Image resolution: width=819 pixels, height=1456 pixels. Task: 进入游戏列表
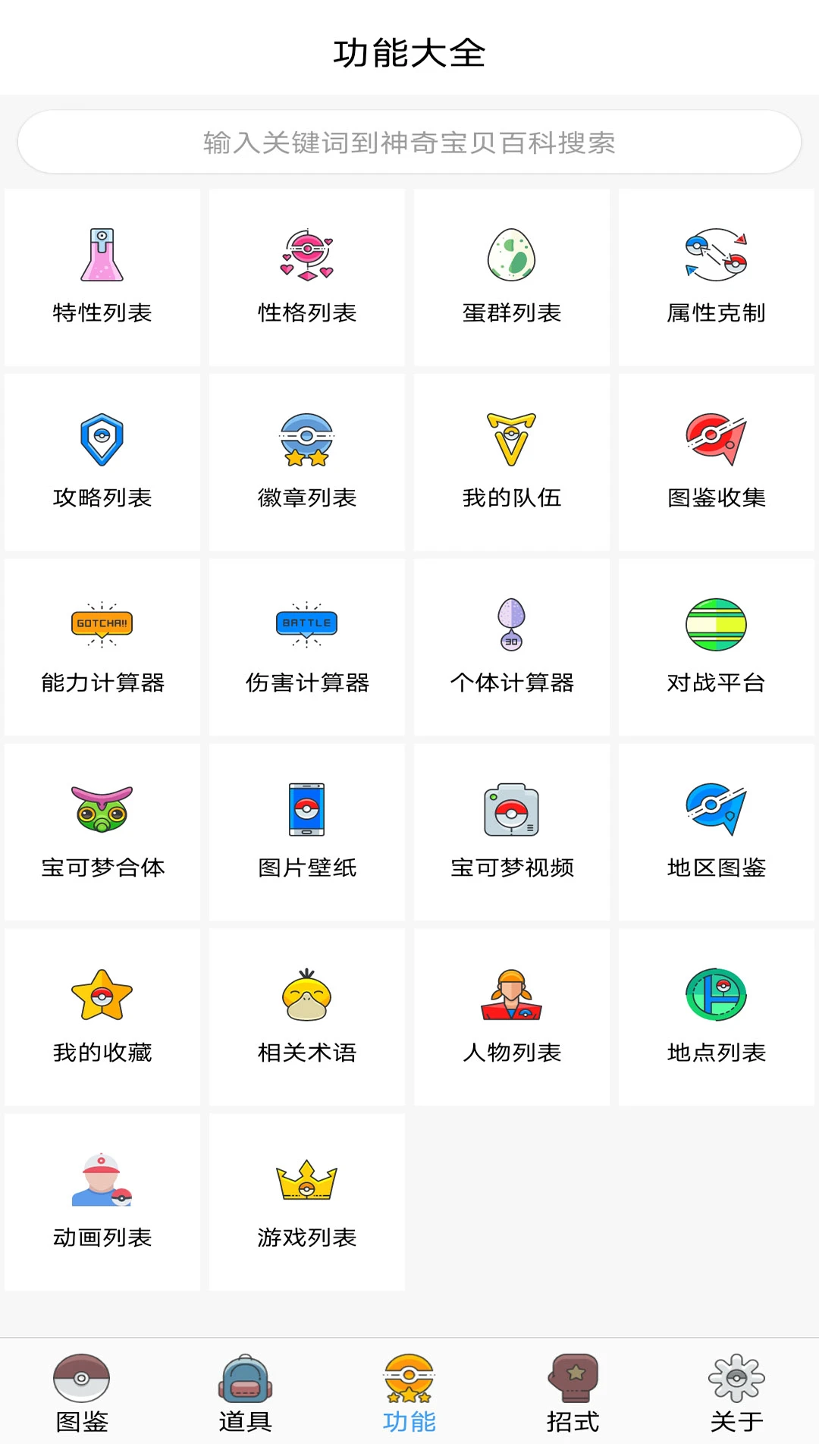point(306,1202)
